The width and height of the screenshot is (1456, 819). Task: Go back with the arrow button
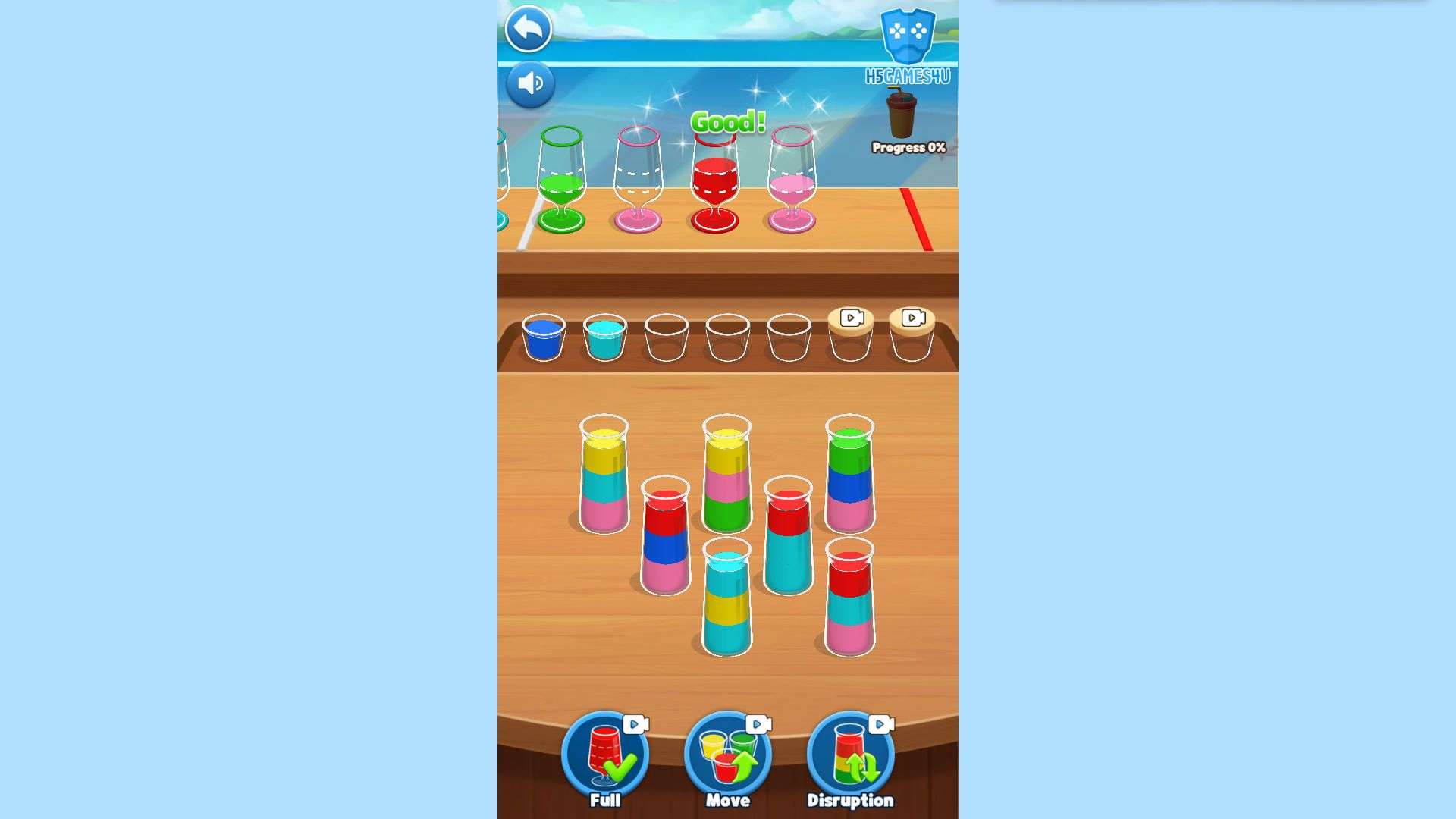point(529,30)
